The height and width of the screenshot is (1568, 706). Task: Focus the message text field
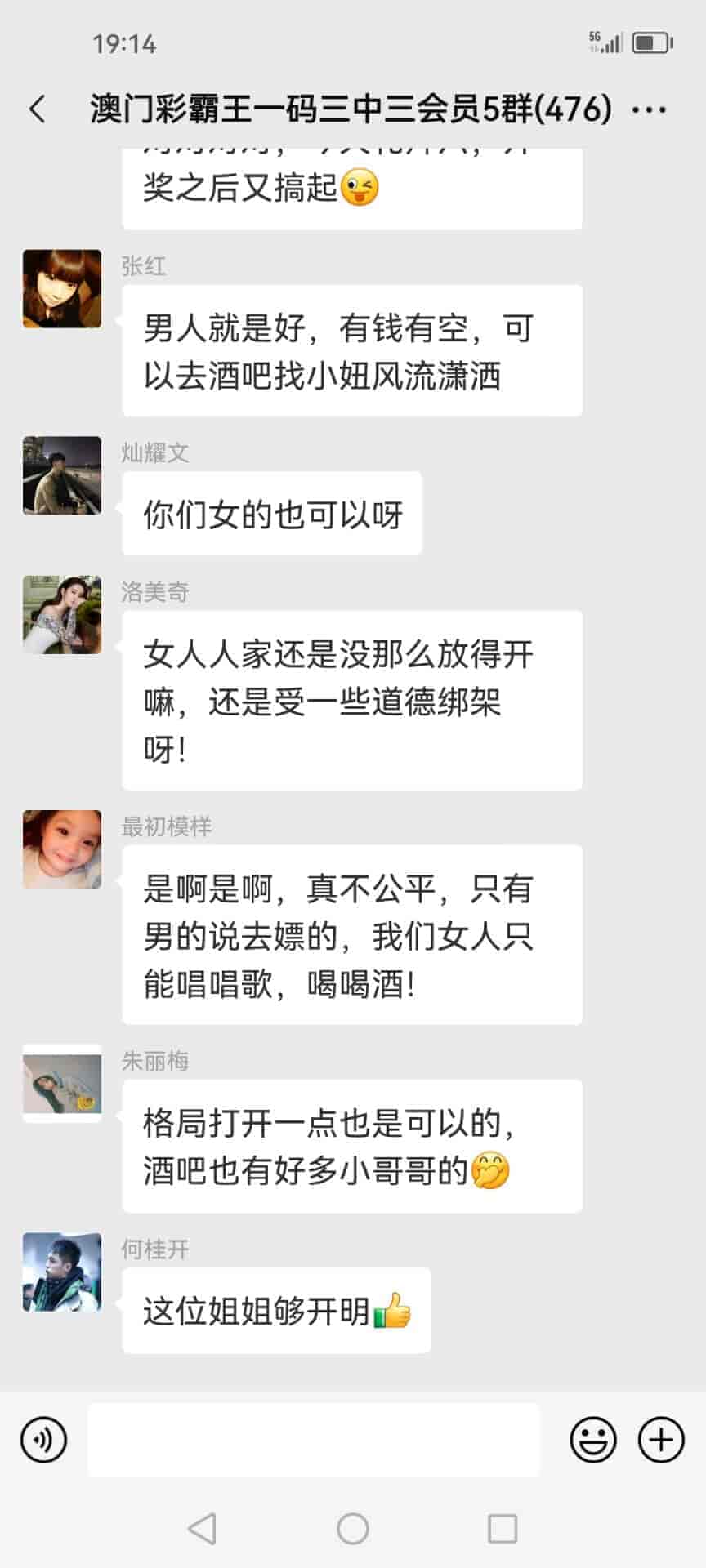[314, 1440]
